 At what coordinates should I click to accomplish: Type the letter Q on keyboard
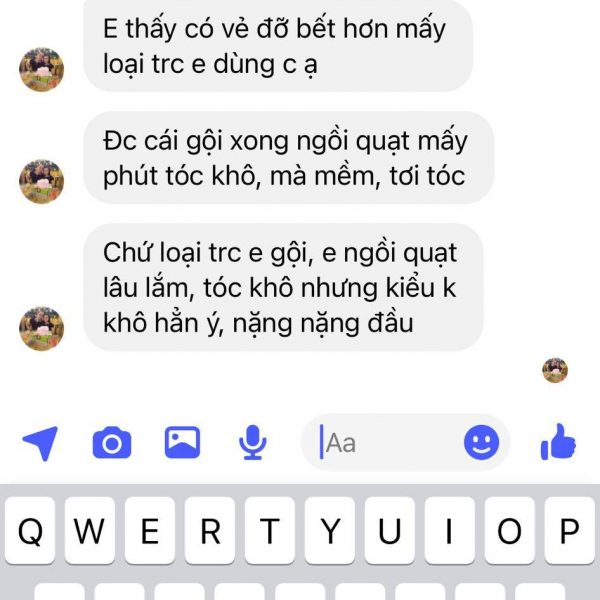pos(30,532)
